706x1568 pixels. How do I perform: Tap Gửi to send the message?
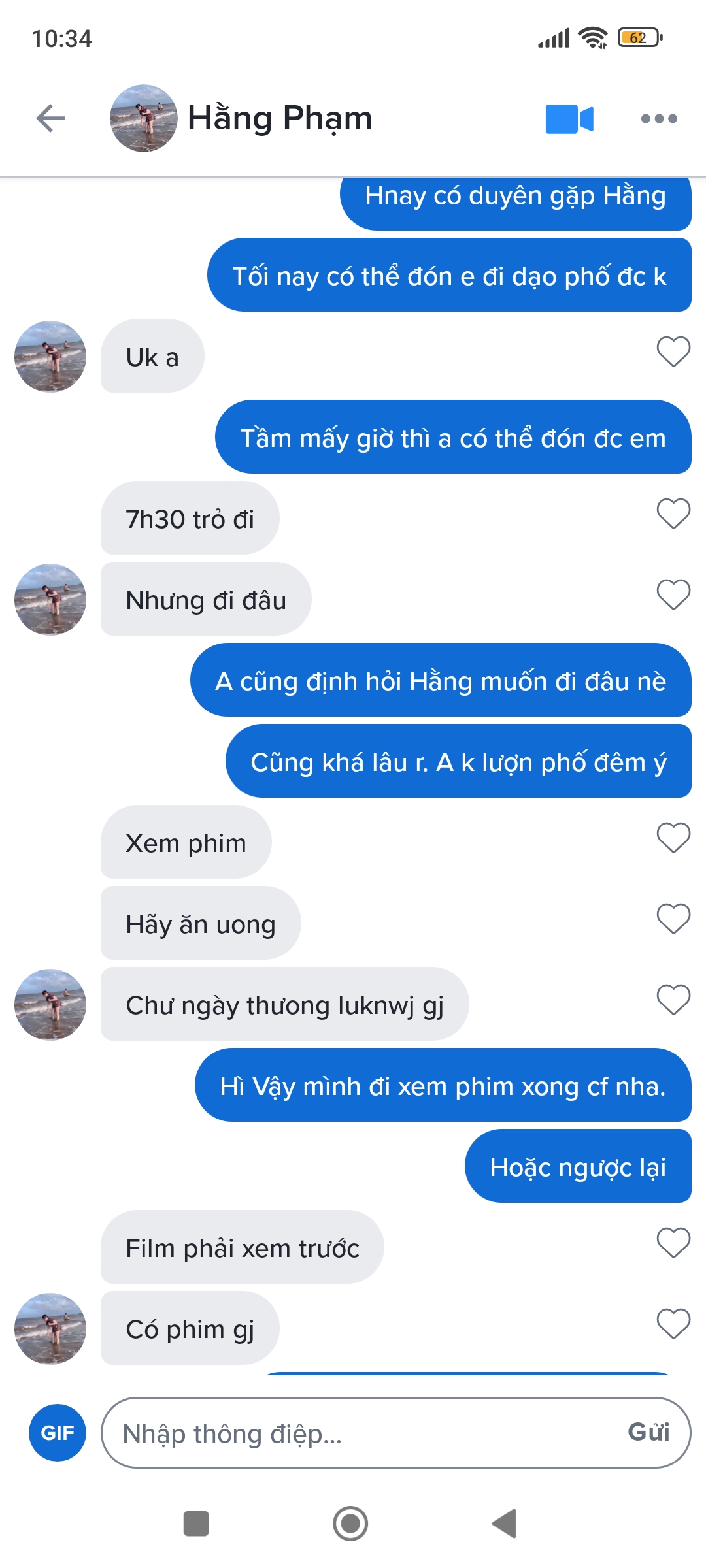click(x=648, y=1432)
